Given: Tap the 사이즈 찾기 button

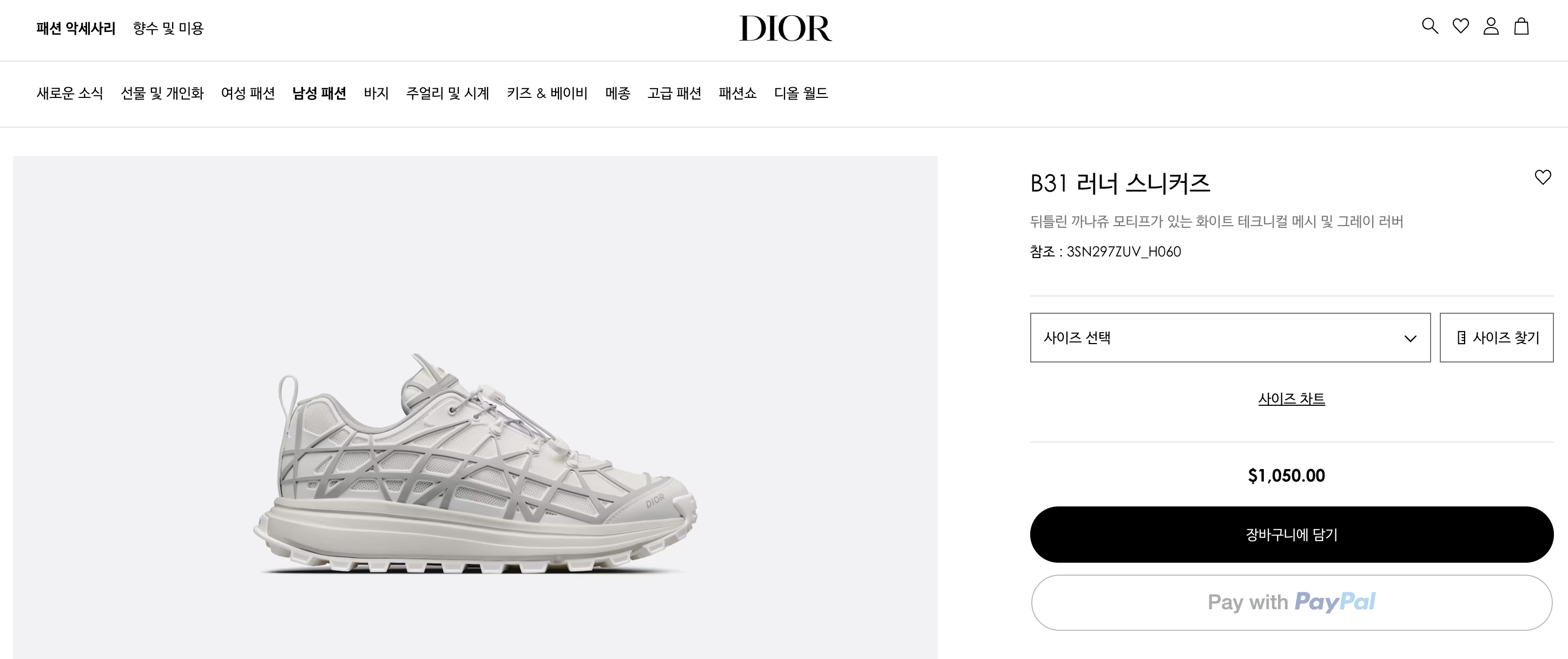Looking at the screenshot, I should click(1496, 338).
